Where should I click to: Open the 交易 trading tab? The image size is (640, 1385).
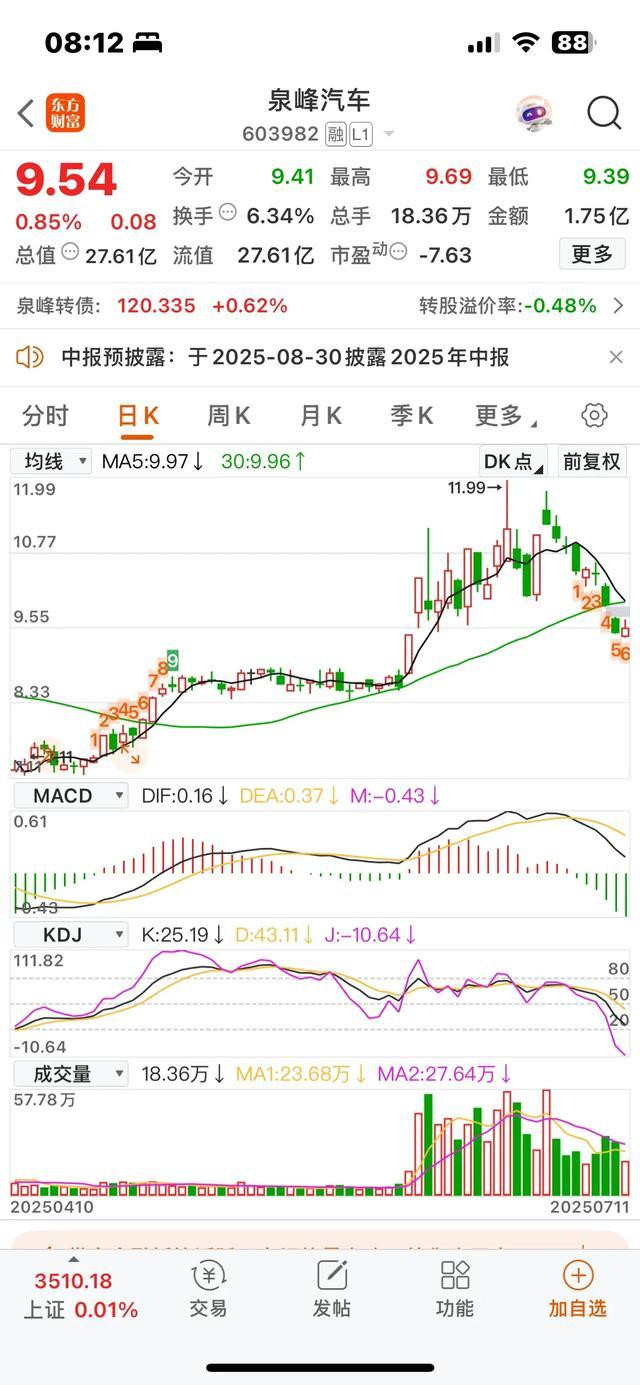coord(208,1290)
